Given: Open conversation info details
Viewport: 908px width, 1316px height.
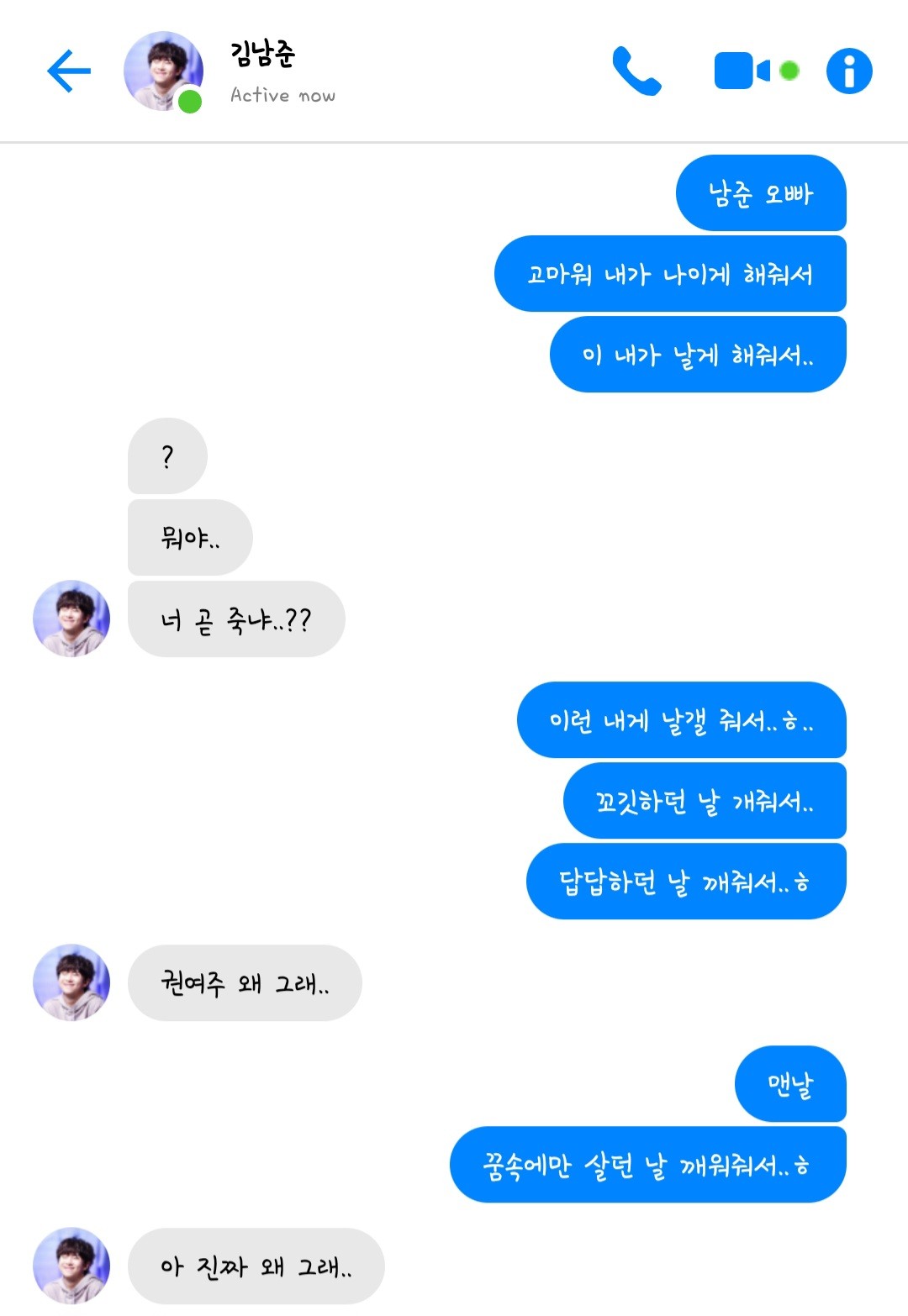Looking at the screenshot, I should pyautogui.click(x=849, y=71).
